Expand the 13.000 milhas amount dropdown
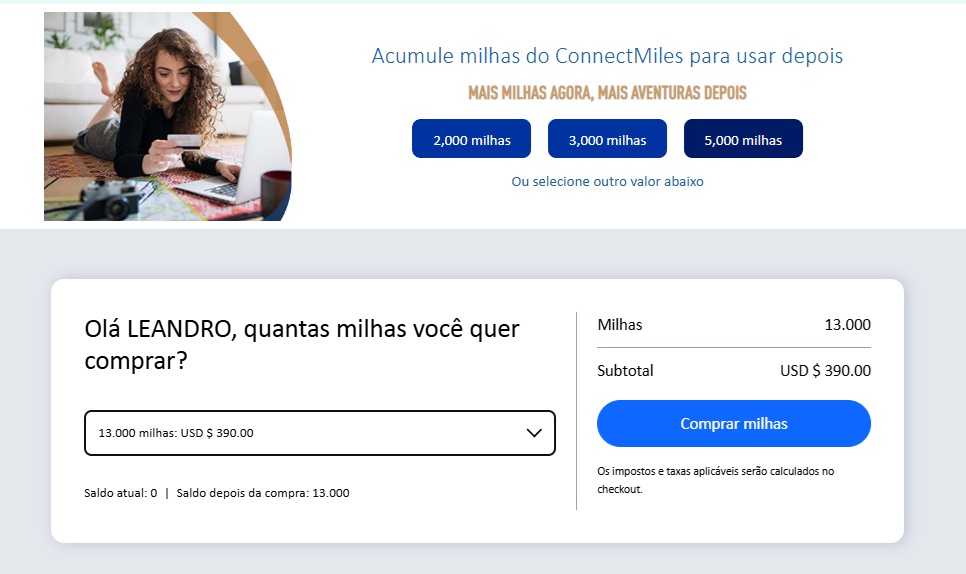Image resolution: width=966 pixels, height=574 pixels. (320, 433)
